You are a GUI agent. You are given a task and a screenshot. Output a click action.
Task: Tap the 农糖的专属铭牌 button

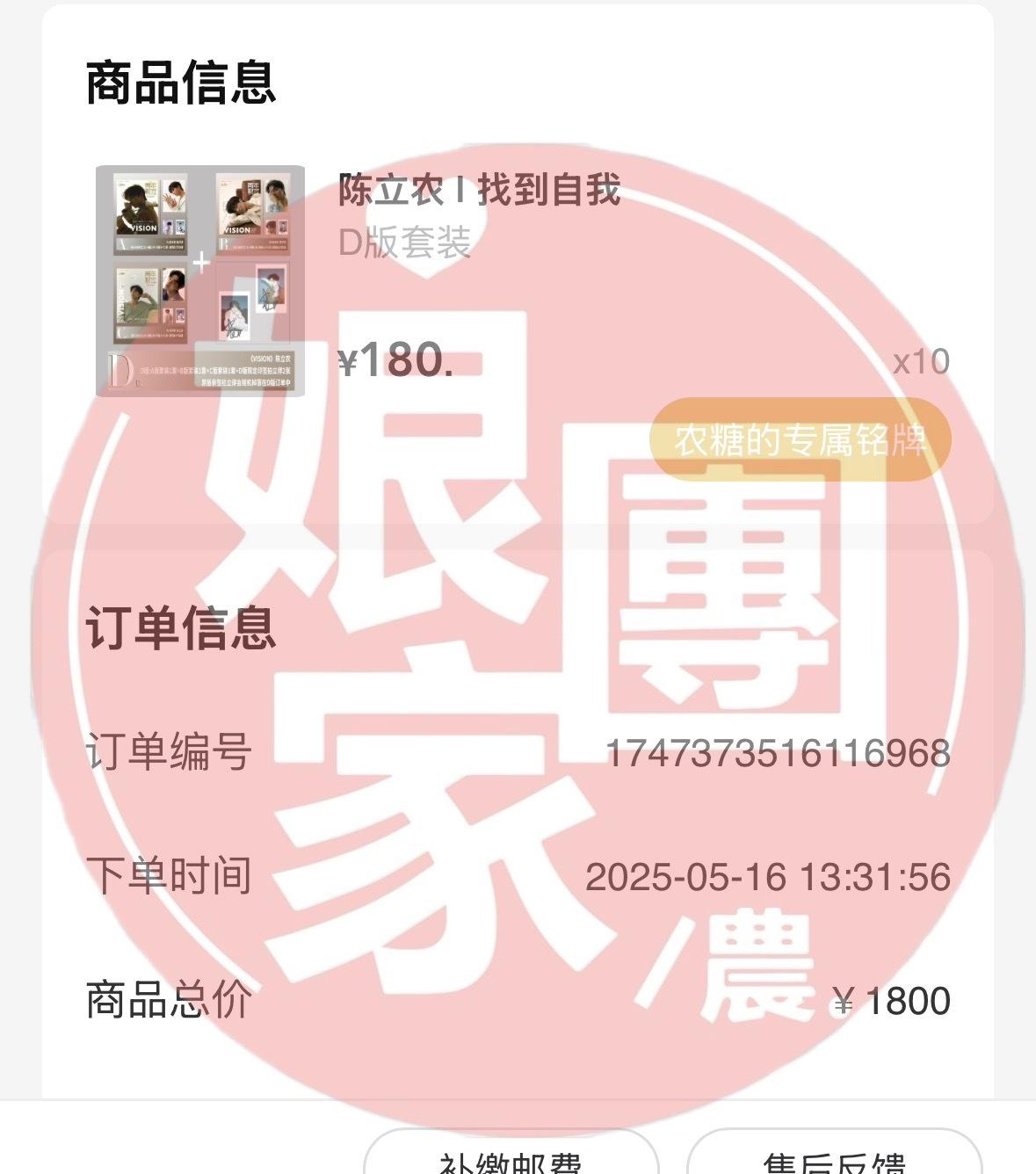pyautogui.click(x=800, y=439)
